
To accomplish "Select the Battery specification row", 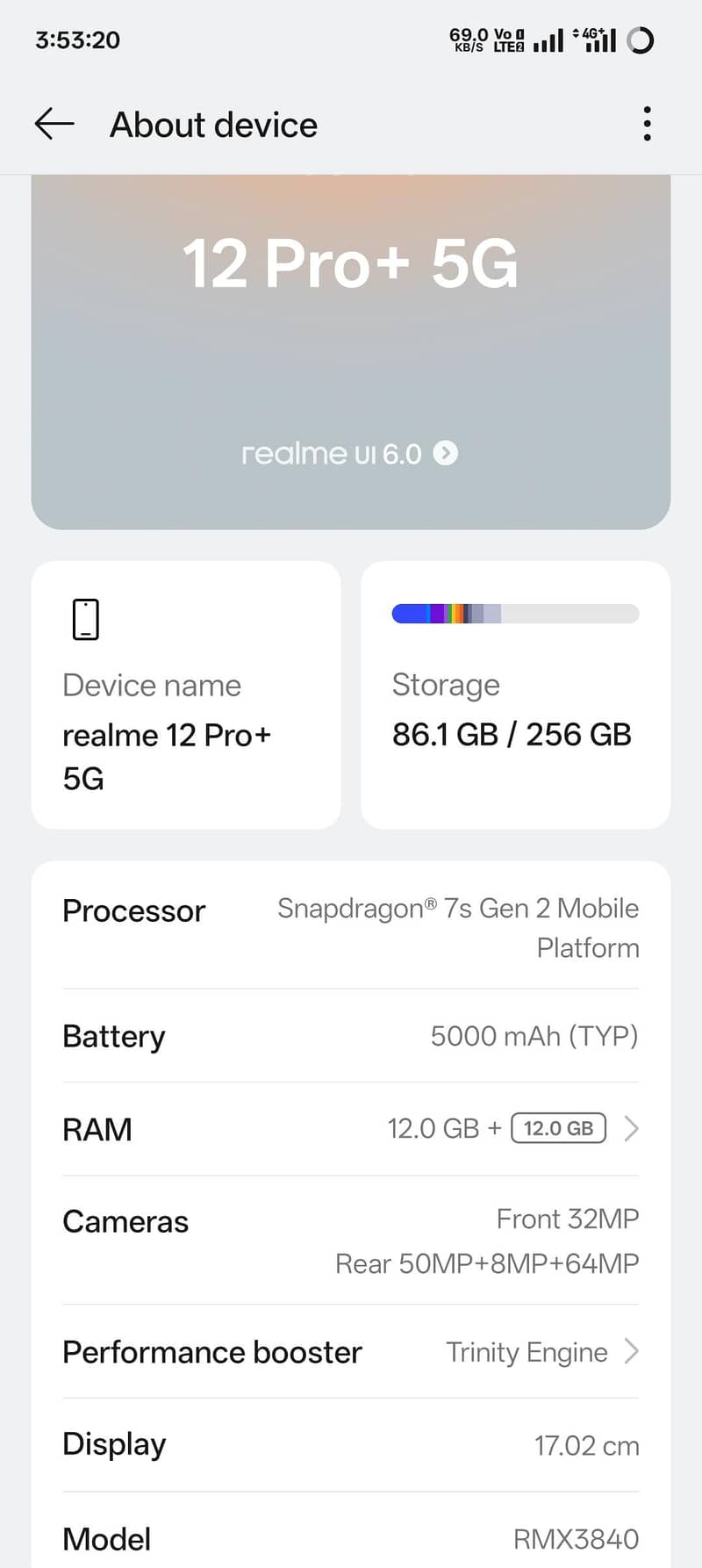I will pos(351,1036).
